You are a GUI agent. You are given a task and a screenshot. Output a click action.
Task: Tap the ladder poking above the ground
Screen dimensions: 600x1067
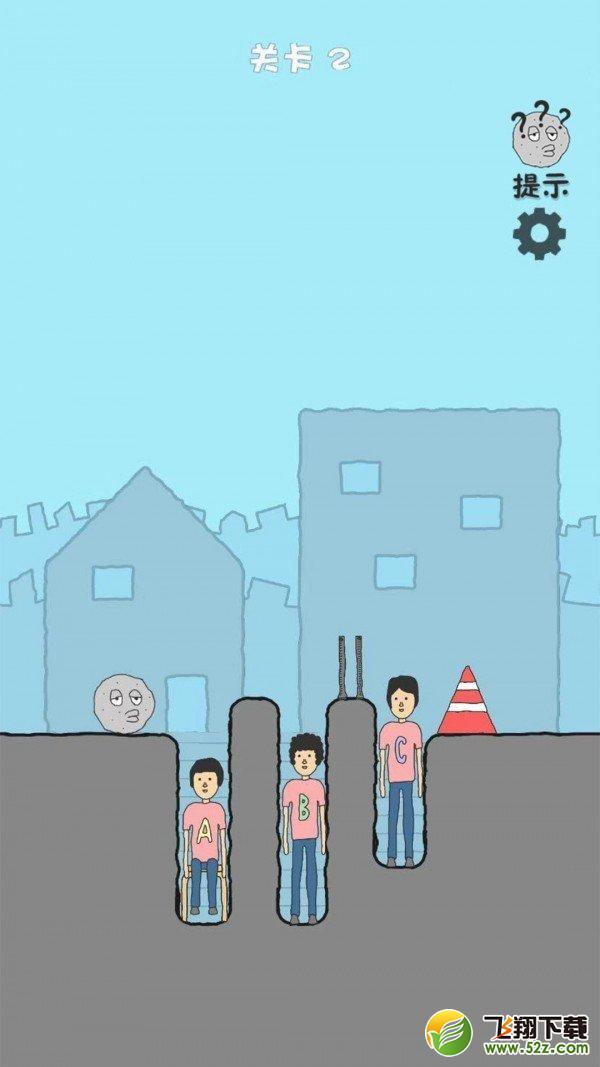tap(350, 668)
